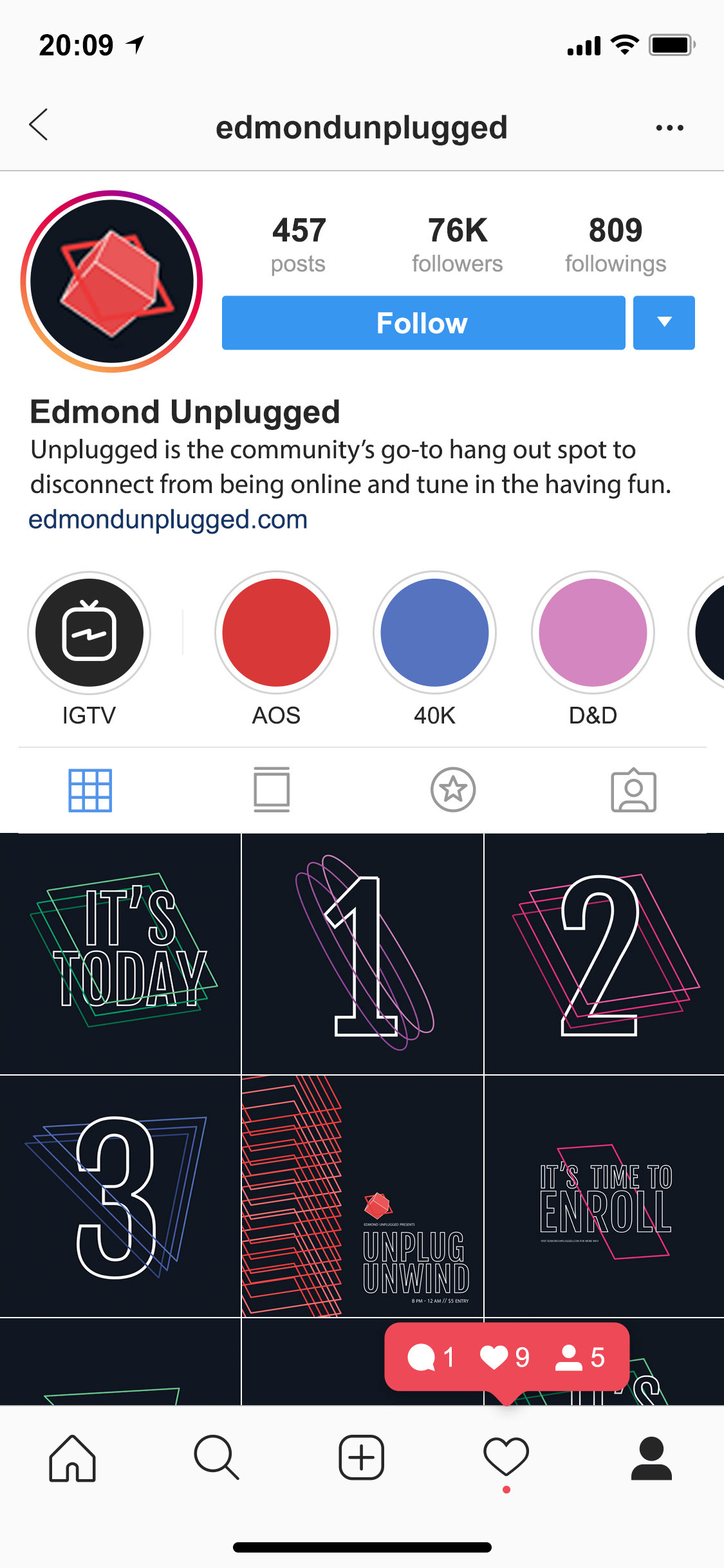Open the three-dot overflow menu

coord(669,127)
